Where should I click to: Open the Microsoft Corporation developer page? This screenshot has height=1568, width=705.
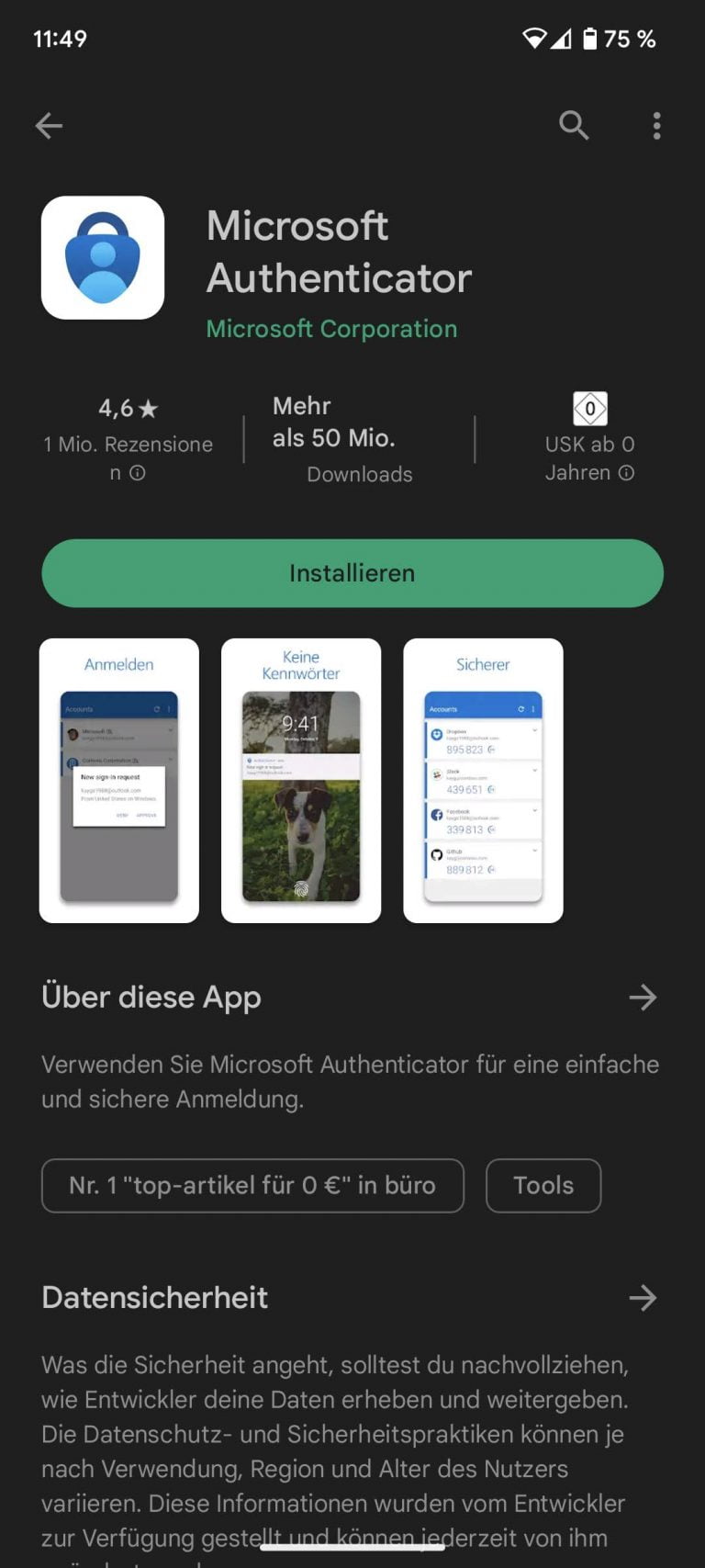(331, 328)
